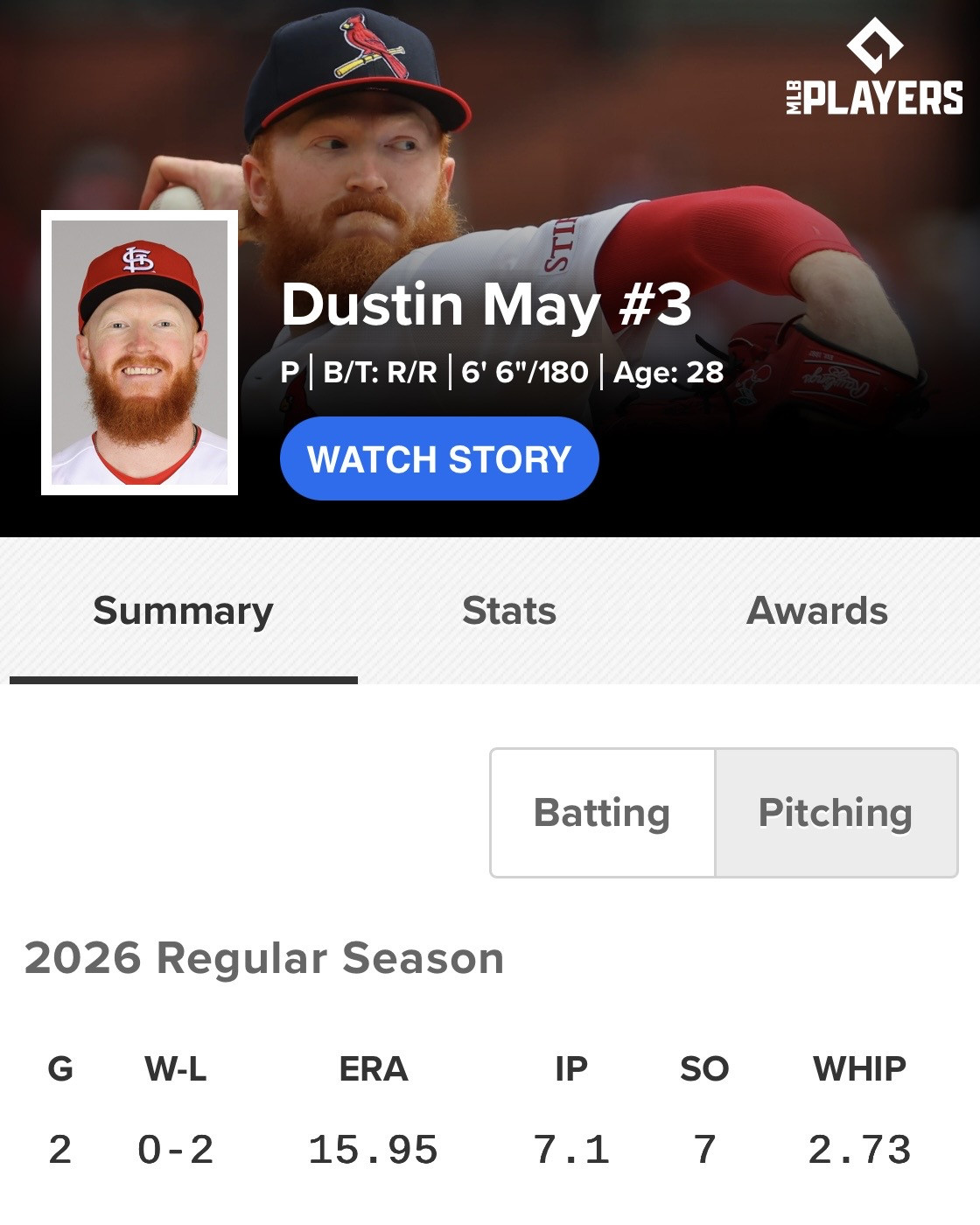Select the Summary tab
Screen dimensions: 980x1225
coord(183,611)
